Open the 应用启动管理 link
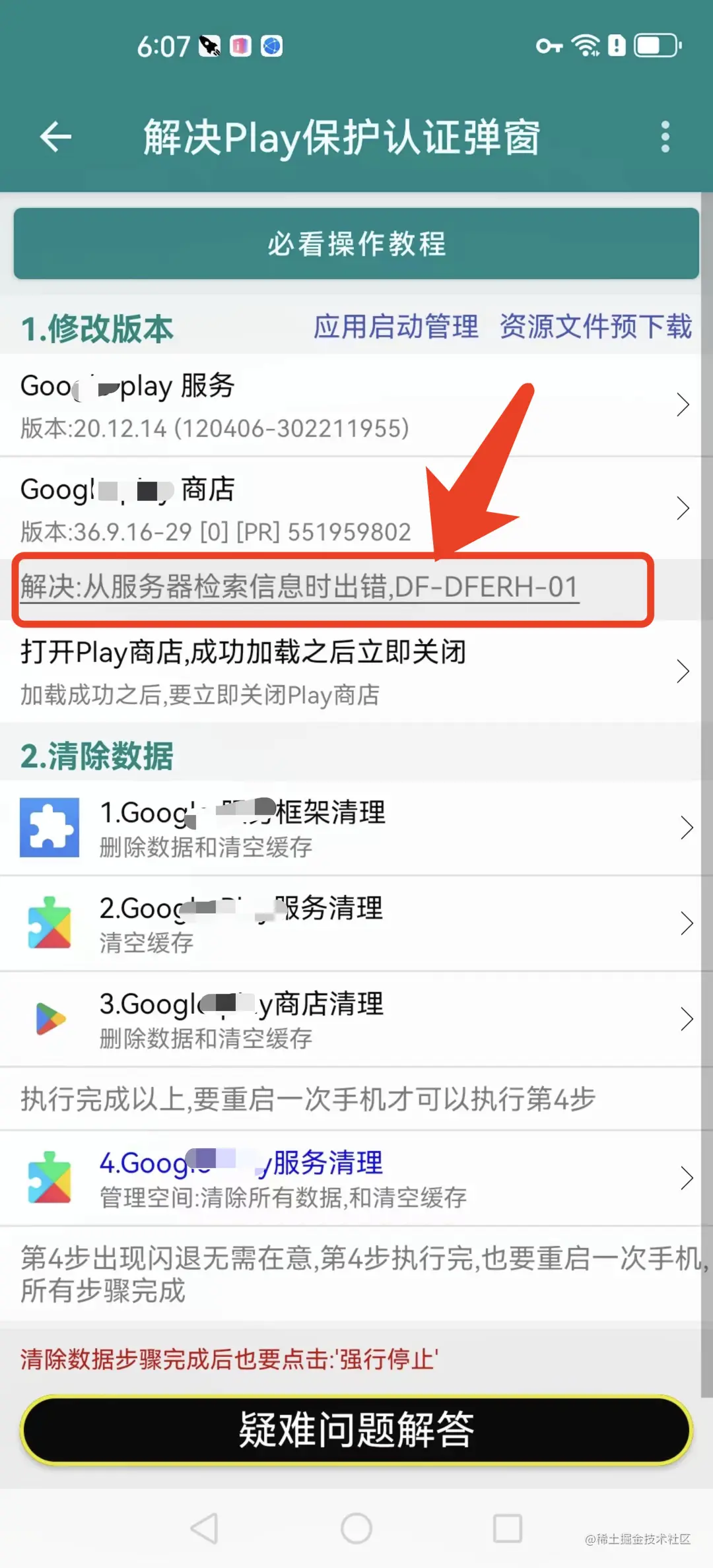The width and height of the screenshot is (713, 1568). (395, 327)
